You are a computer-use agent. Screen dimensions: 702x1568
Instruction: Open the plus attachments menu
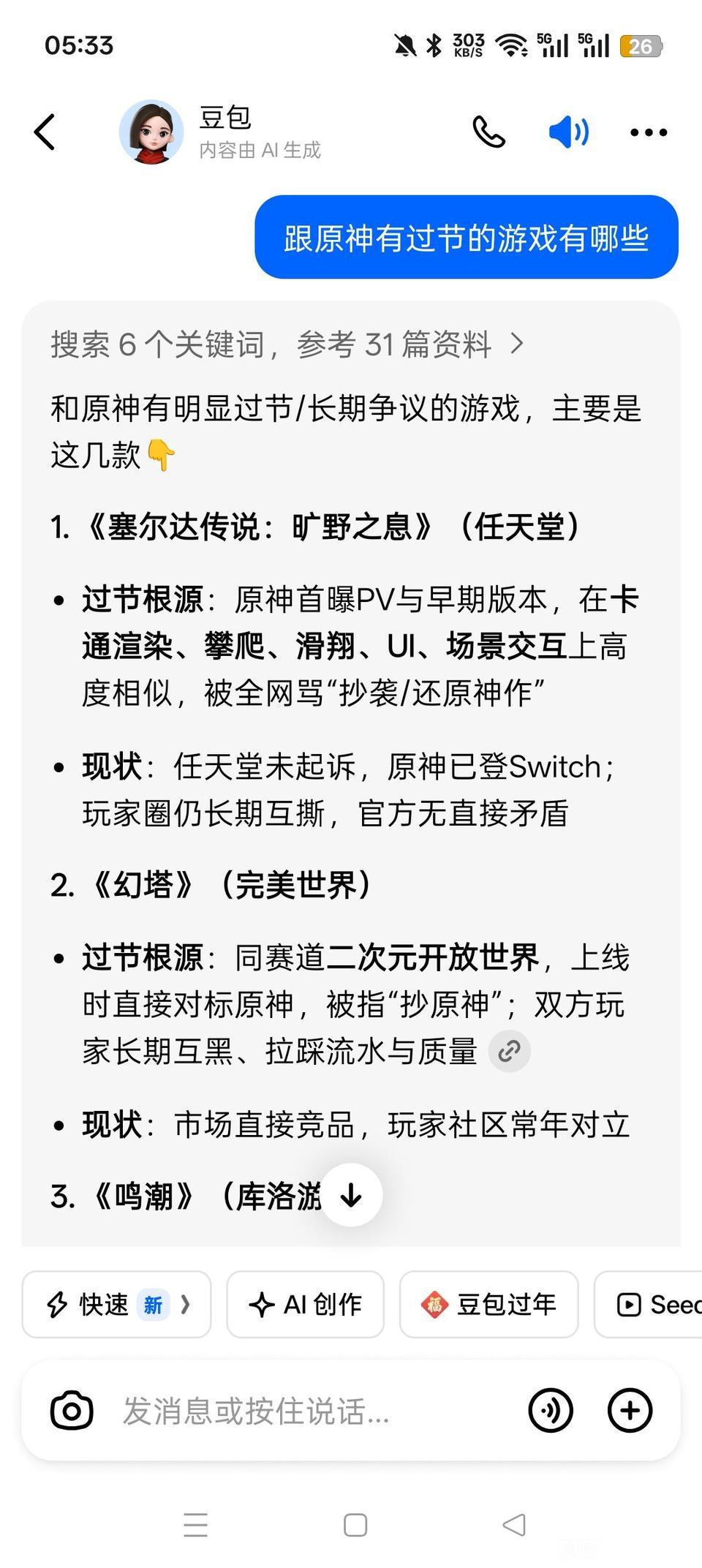630,1410
